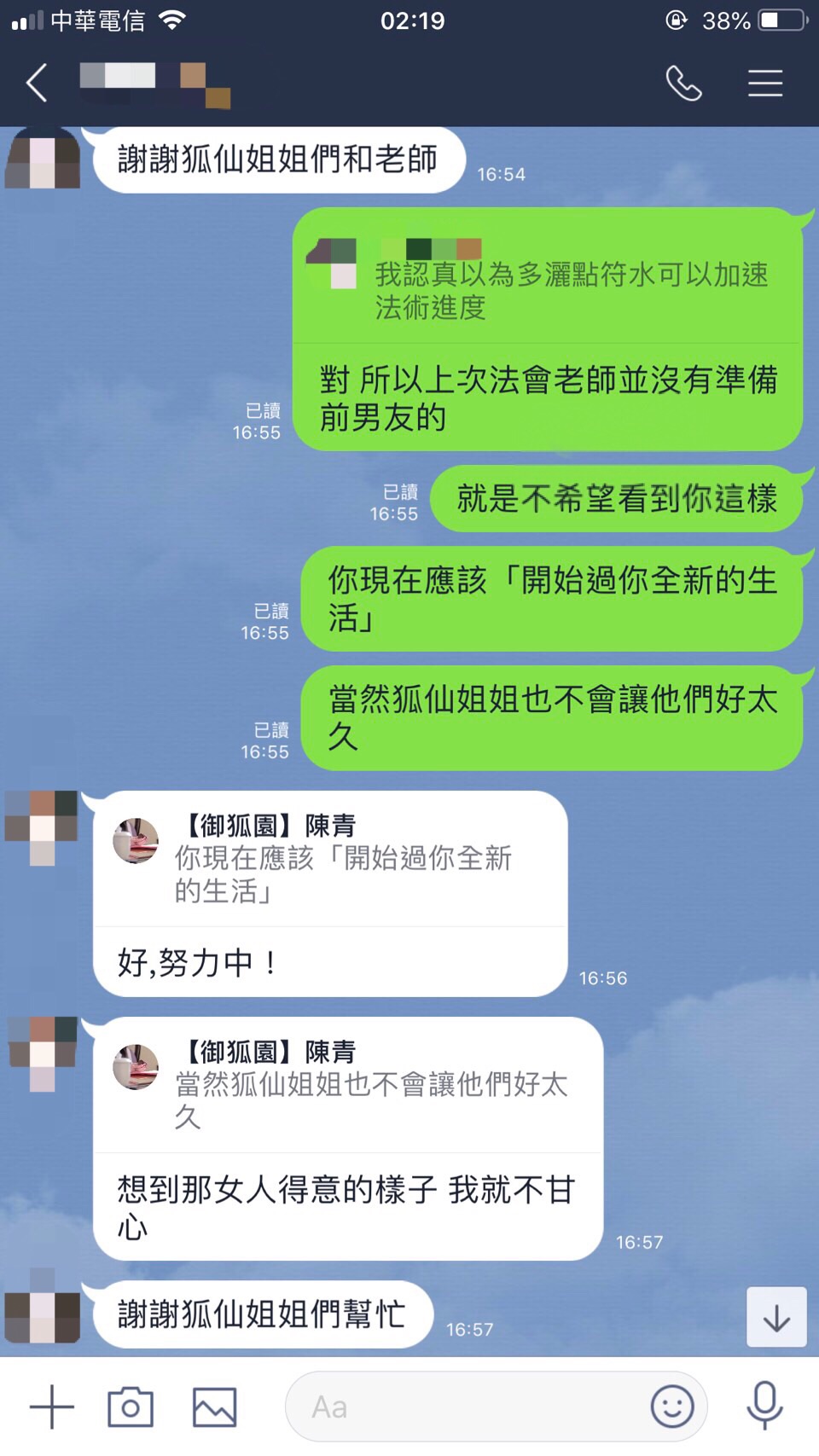Screen dimensions: 819x1456
Task: Start a voice call
Action: (x=683, y=83)
